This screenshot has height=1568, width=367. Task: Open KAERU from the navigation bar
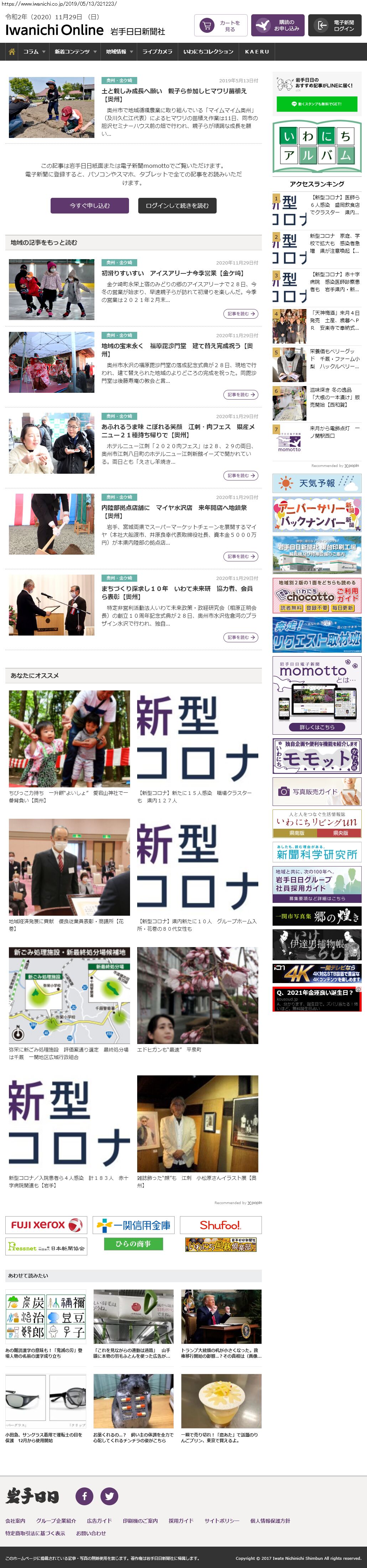pyautogui.click(x=257, y=52)
